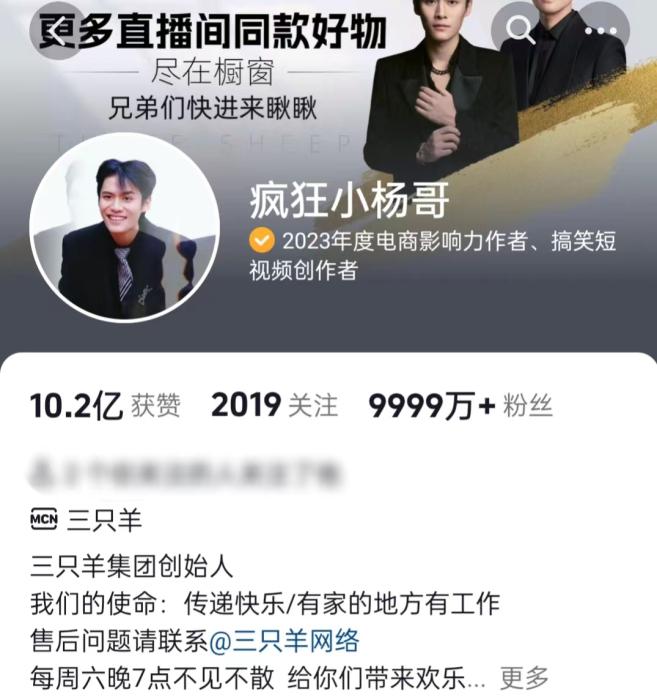
Task: Open the 9999万+ 粉丝 followers list
Action: [x=459, y=405]
